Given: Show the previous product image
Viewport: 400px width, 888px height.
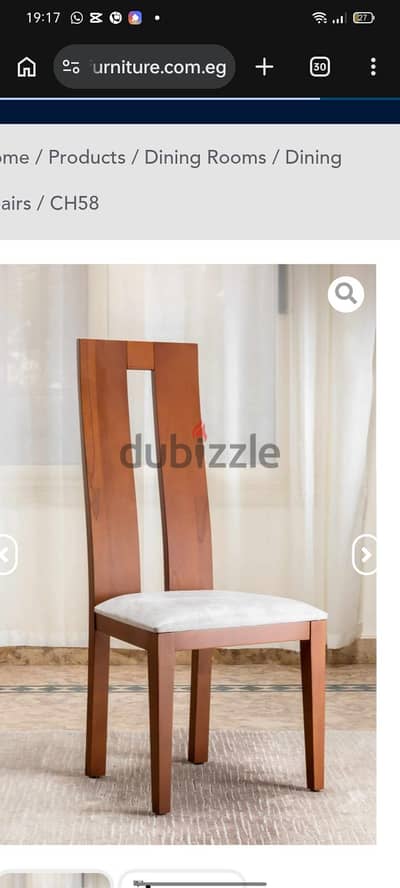Looking at the screenshot, I should (x=7, y=554).
